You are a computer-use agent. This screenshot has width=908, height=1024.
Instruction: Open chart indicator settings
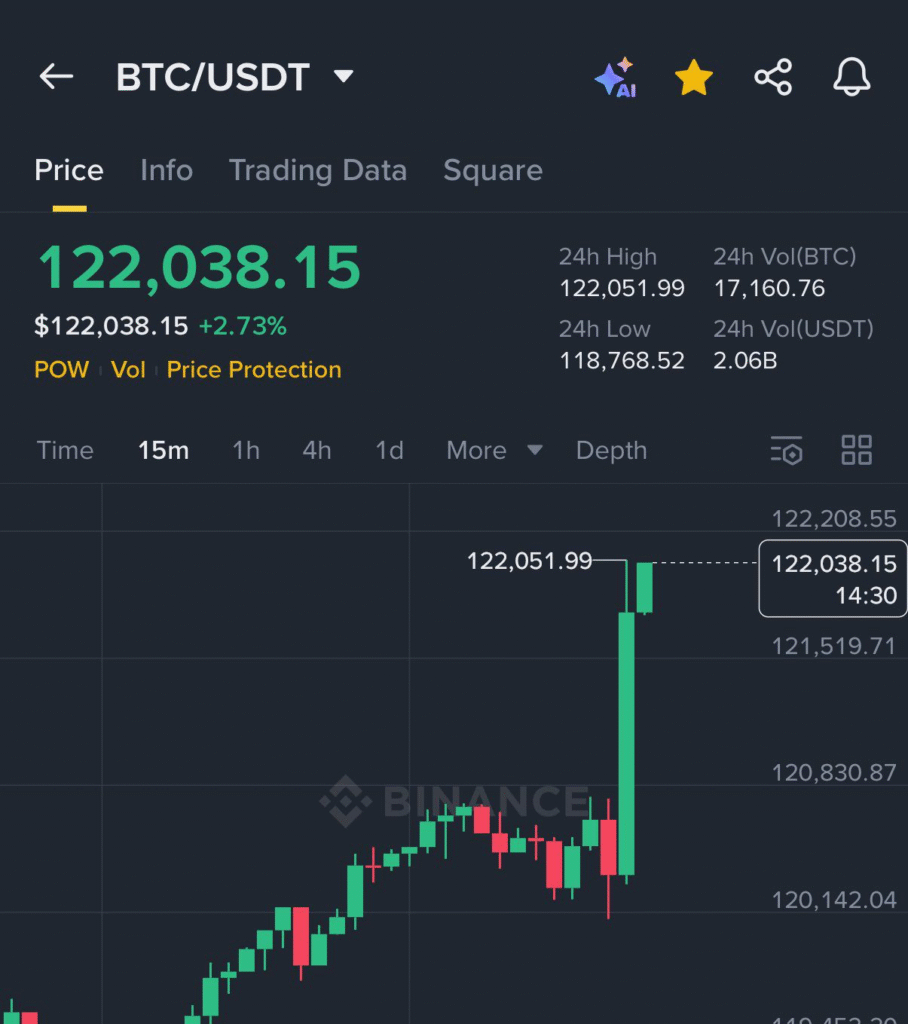point(787,450)
